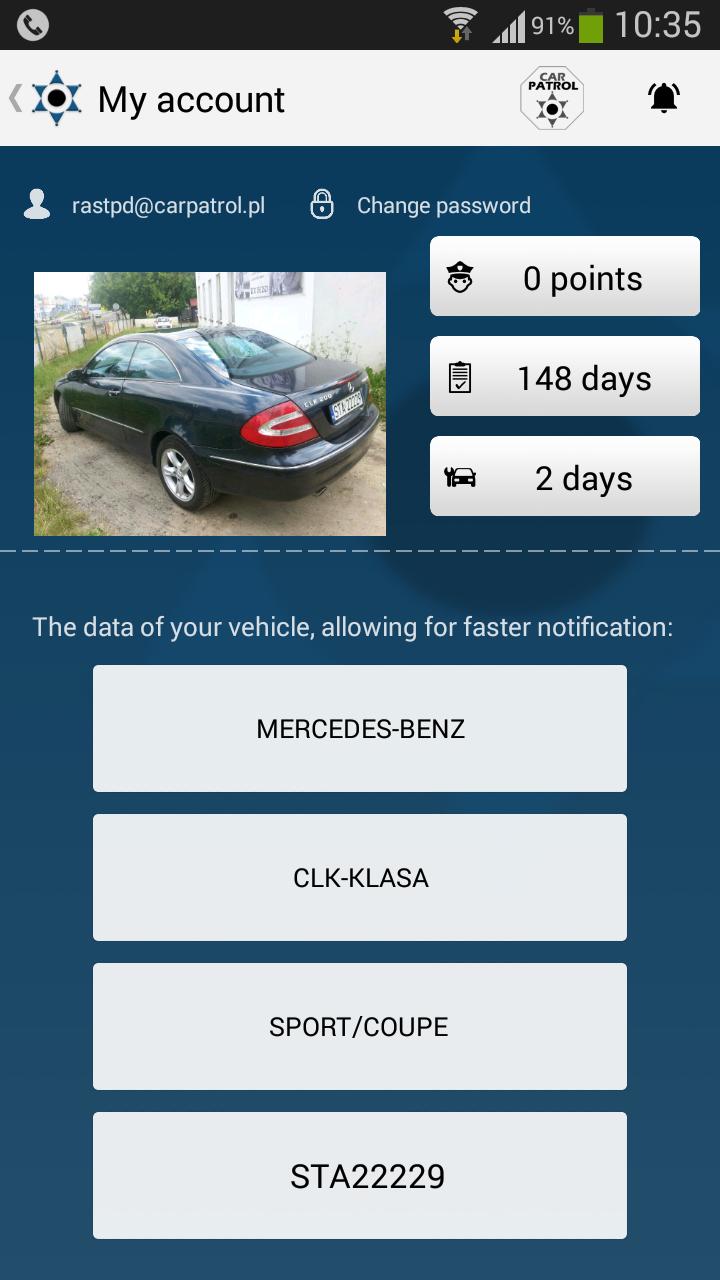The height and width of the screenshot is (1280, 720).
Task: Edit the CLK-KLASA model field
Action: point(360,877)
